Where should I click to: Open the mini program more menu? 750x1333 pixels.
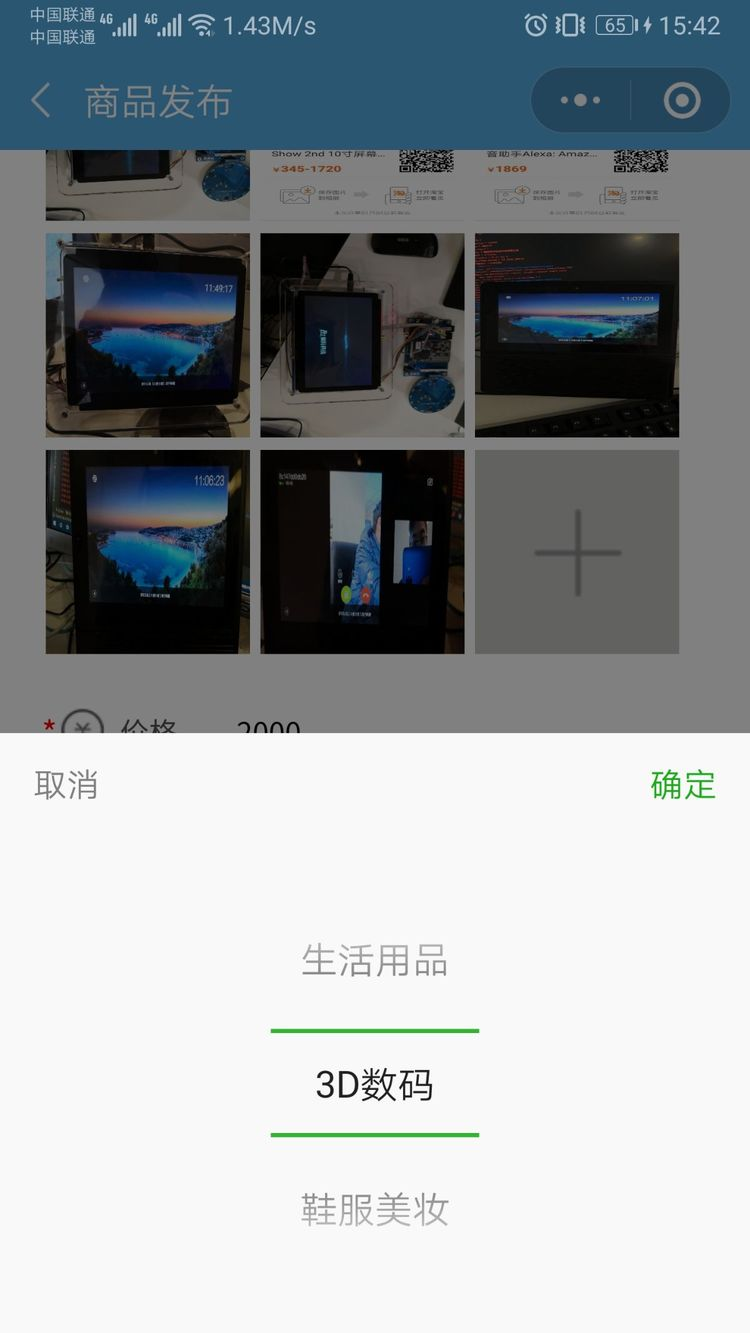581,101
